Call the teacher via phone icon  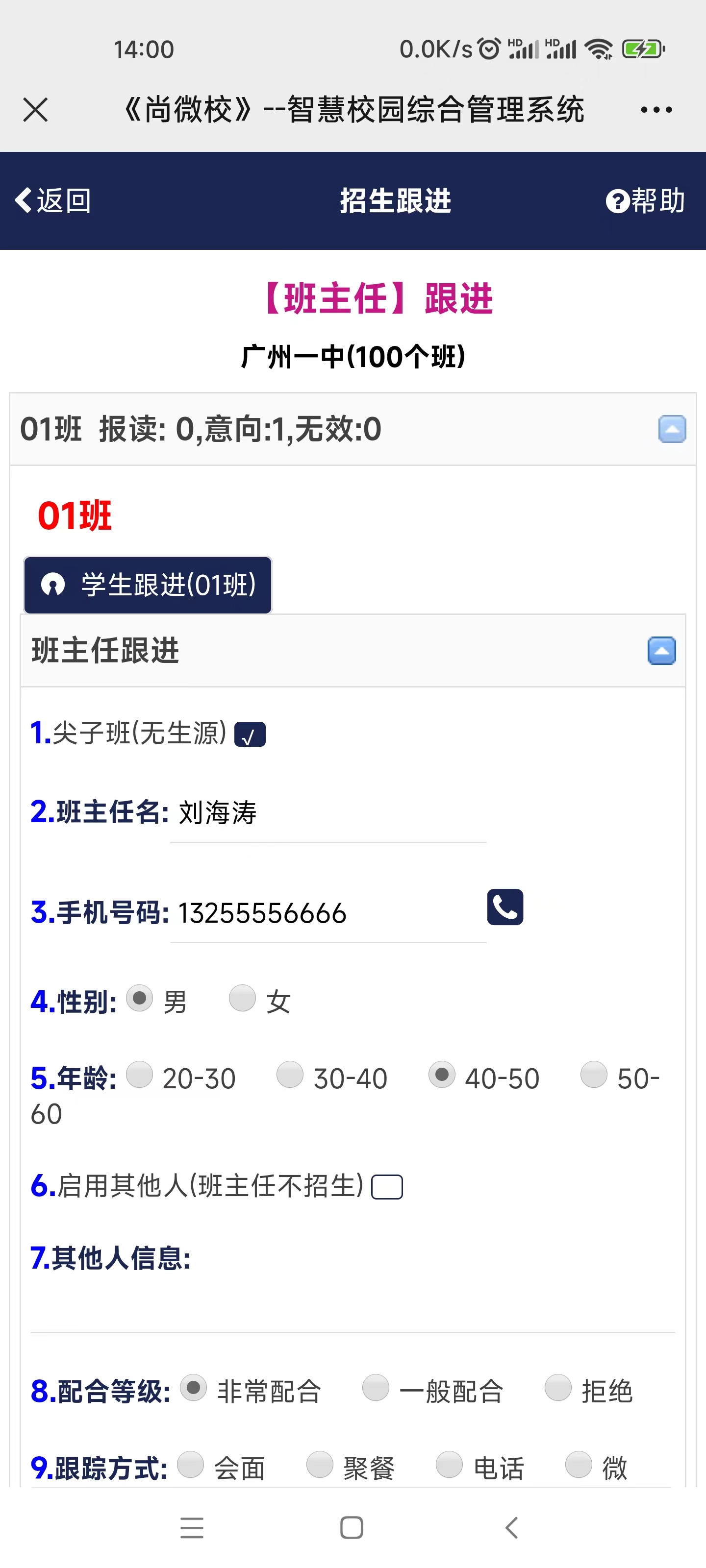[505, 907]
